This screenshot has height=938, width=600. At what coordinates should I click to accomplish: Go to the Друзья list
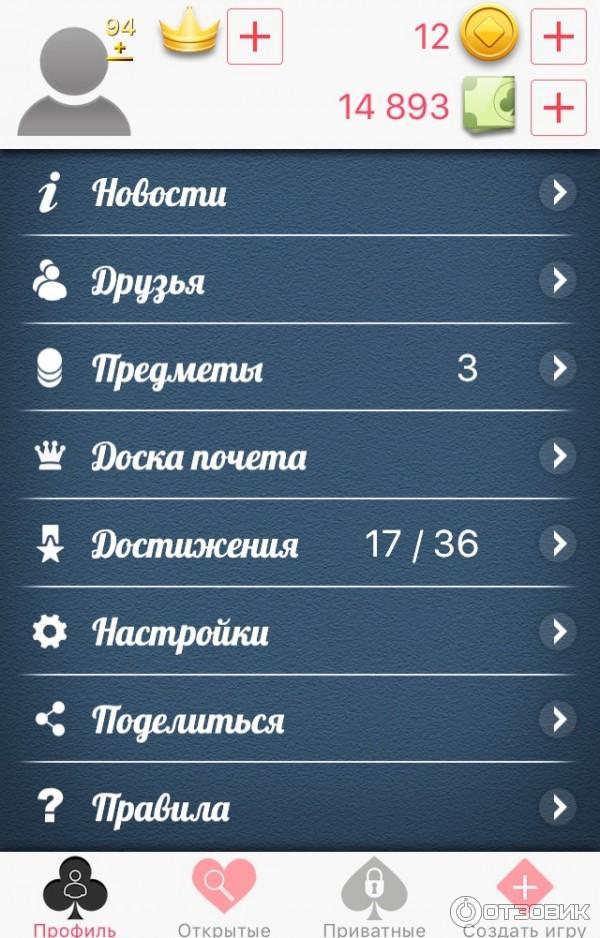pos(300,281)
